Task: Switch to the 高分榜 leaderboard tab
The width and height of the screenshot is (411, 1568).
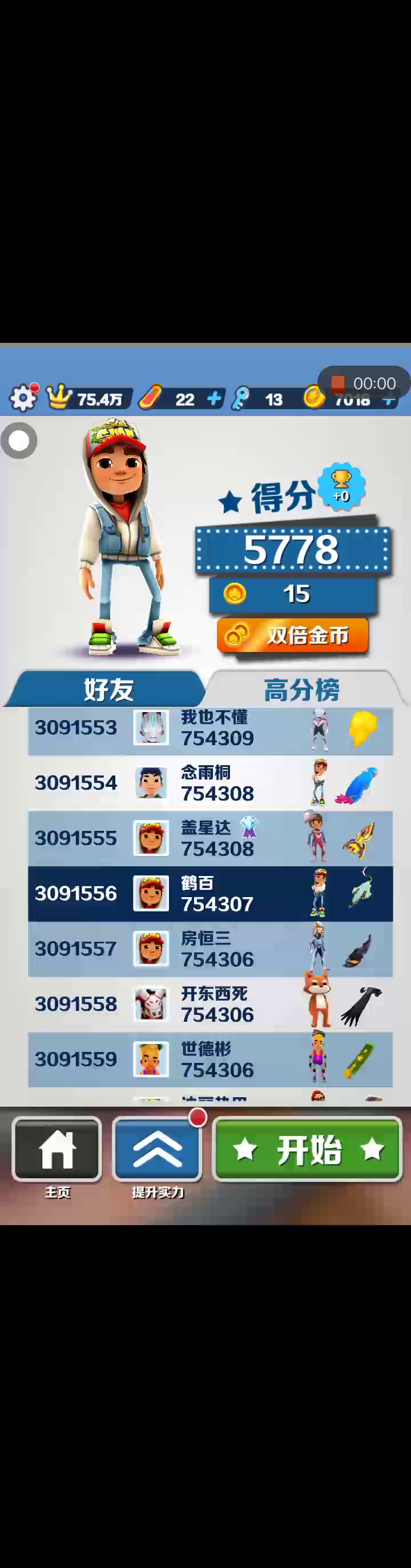Action: pyautogui.click(x=302, y=689)
